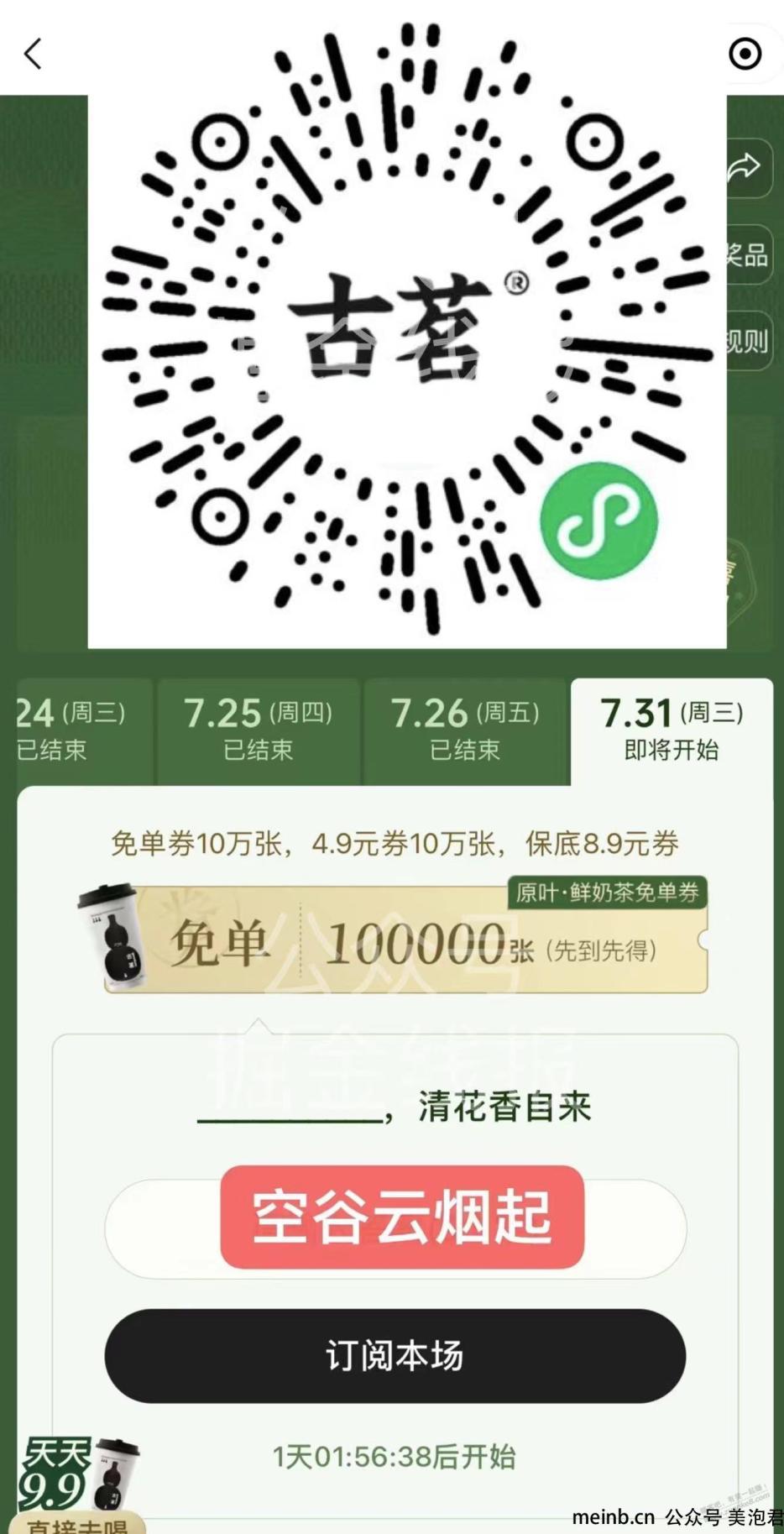
Task: Switch to the 7.25 (周四) date tab
Action: (x=258, y=730)
